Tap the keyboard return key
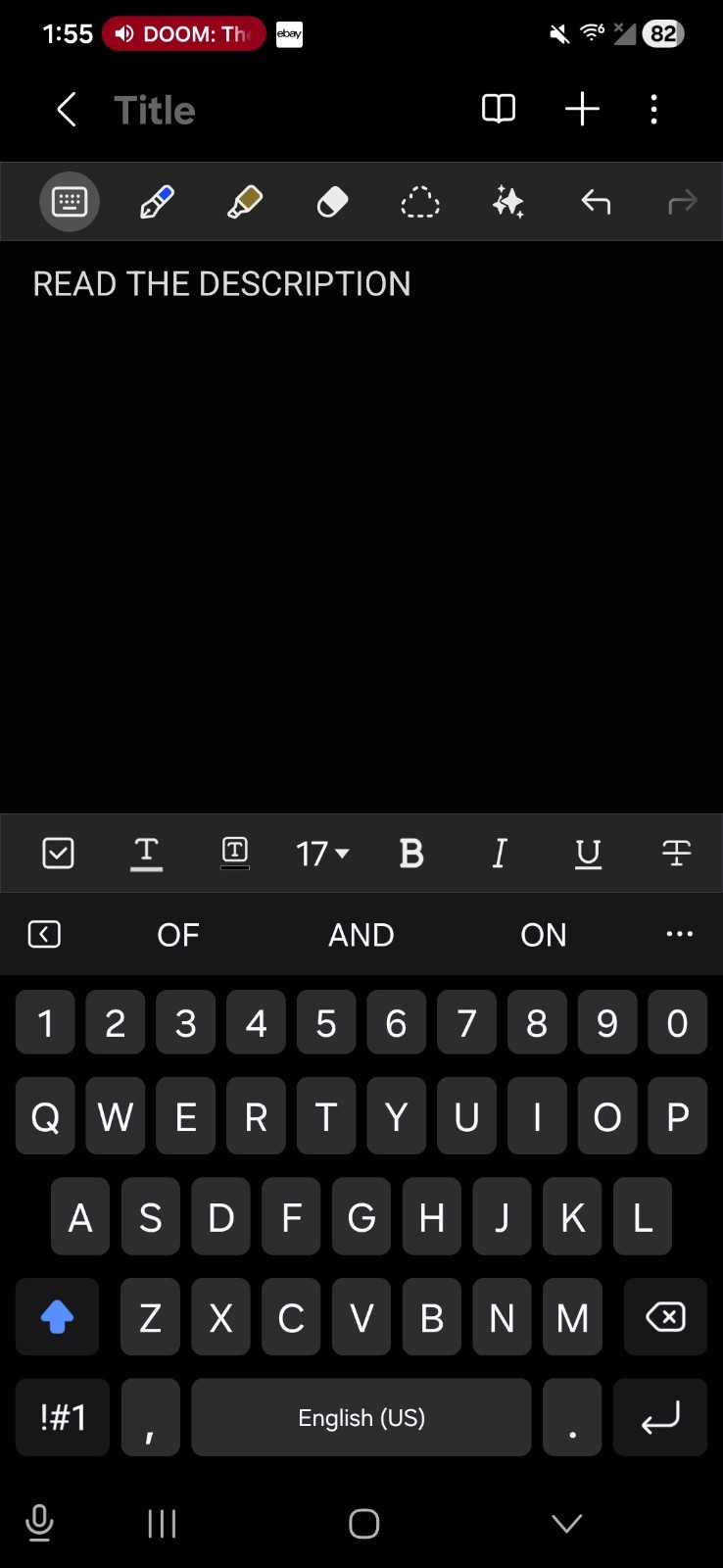Viewport: 723px width, 1568px height. [660, 1417]
